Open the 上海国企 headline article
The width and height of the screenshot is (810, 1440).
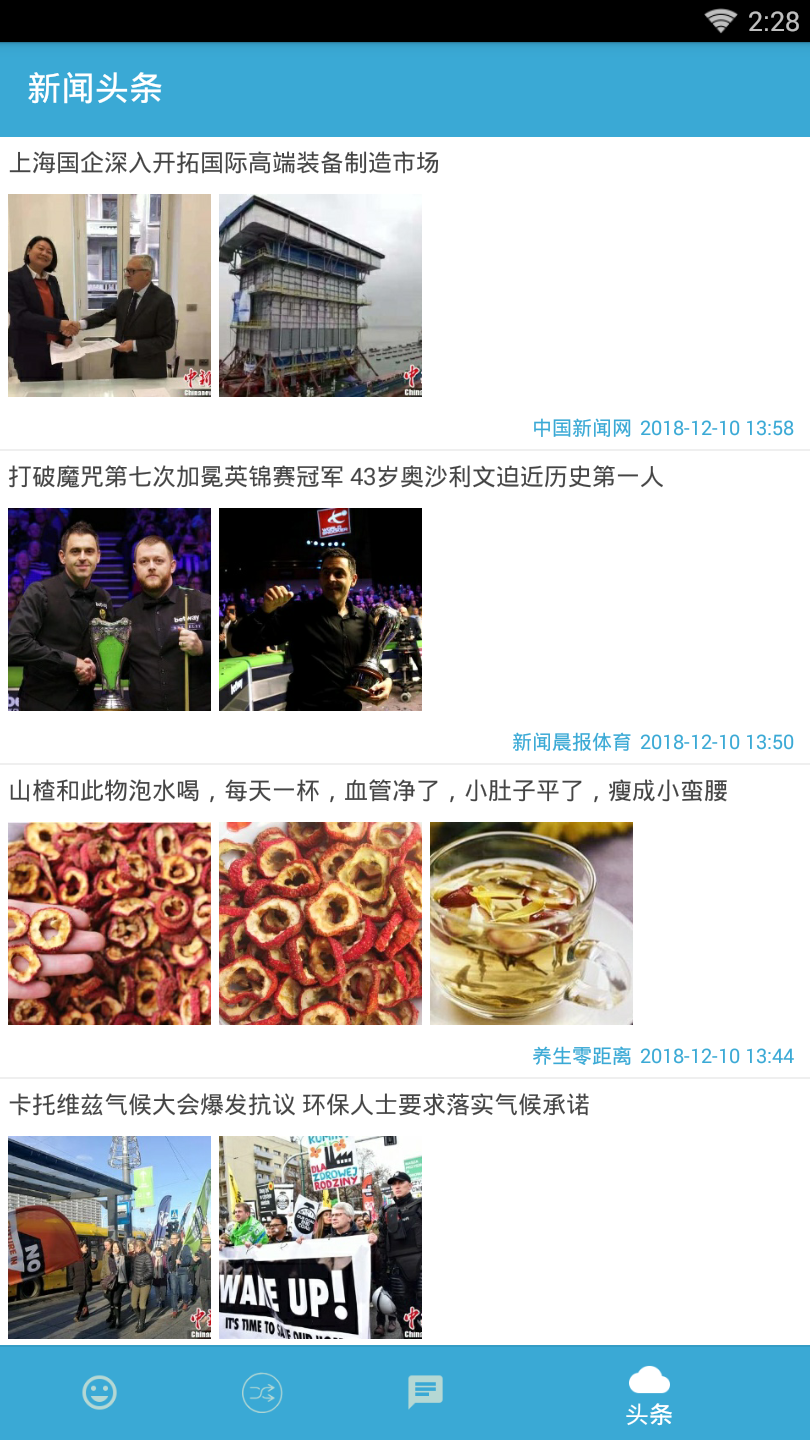tap(225, 164)
